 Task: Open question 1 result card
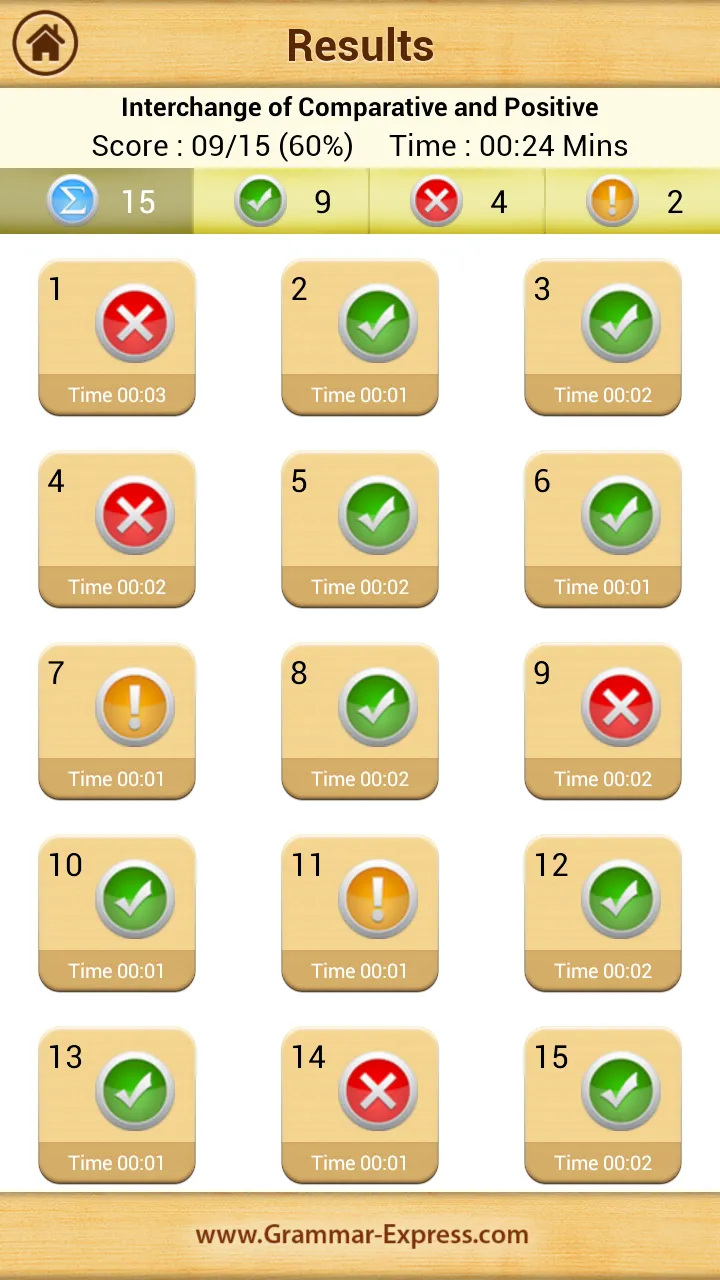pos(117,338)
